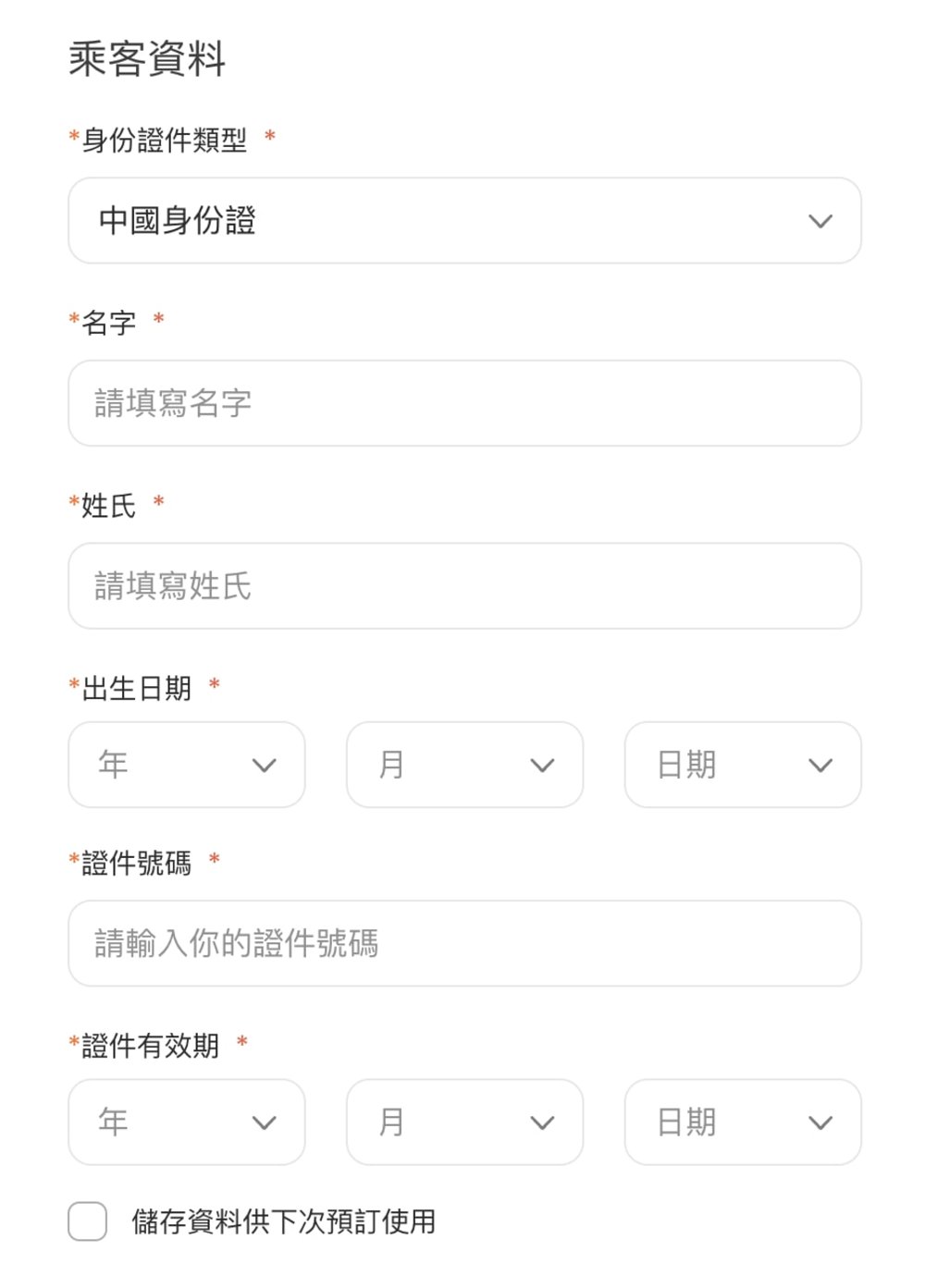Open the 月 dropdown under 出生日期
The width and height of the screenshot is (925, 1288).
coord(462,765)
